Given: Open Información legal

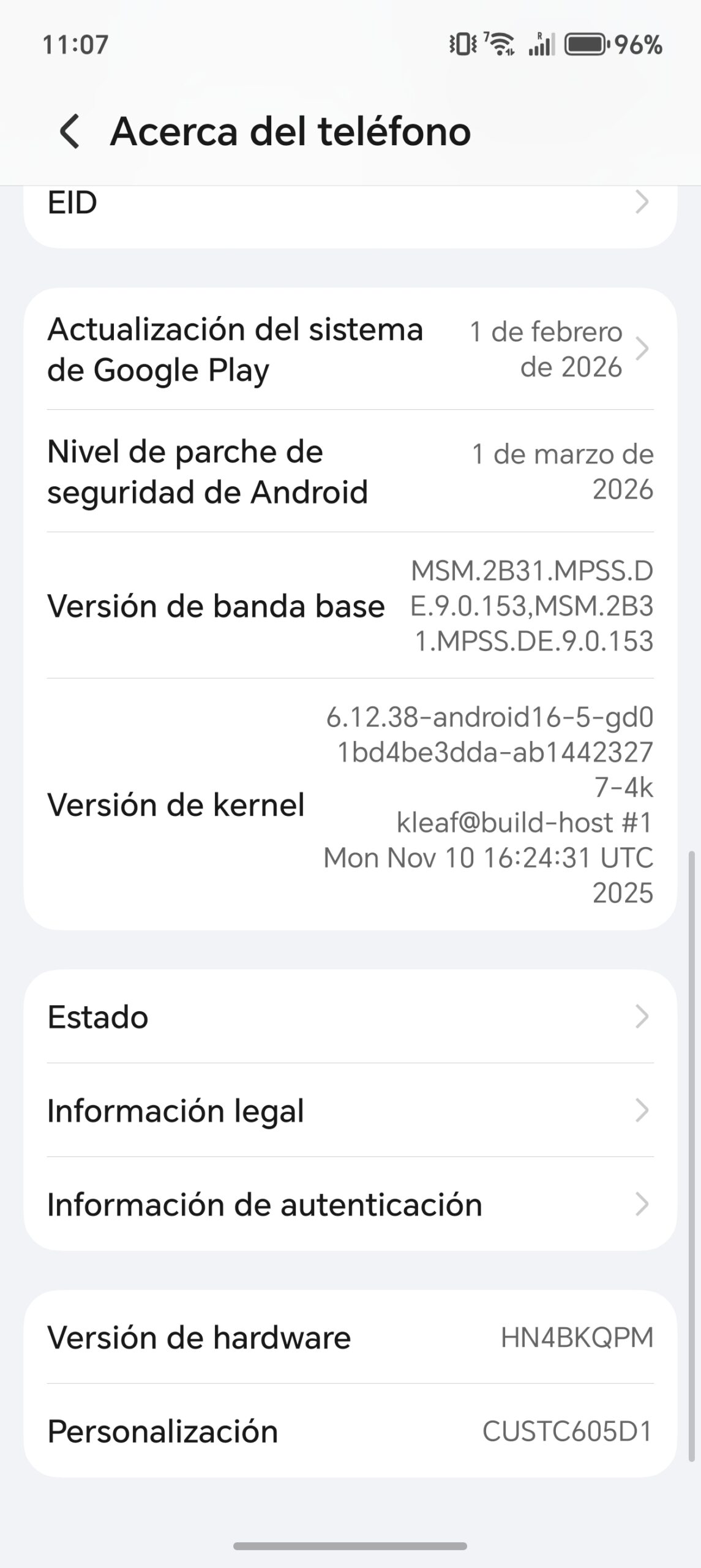Looking at the screenshot, I should (350, 1110).
